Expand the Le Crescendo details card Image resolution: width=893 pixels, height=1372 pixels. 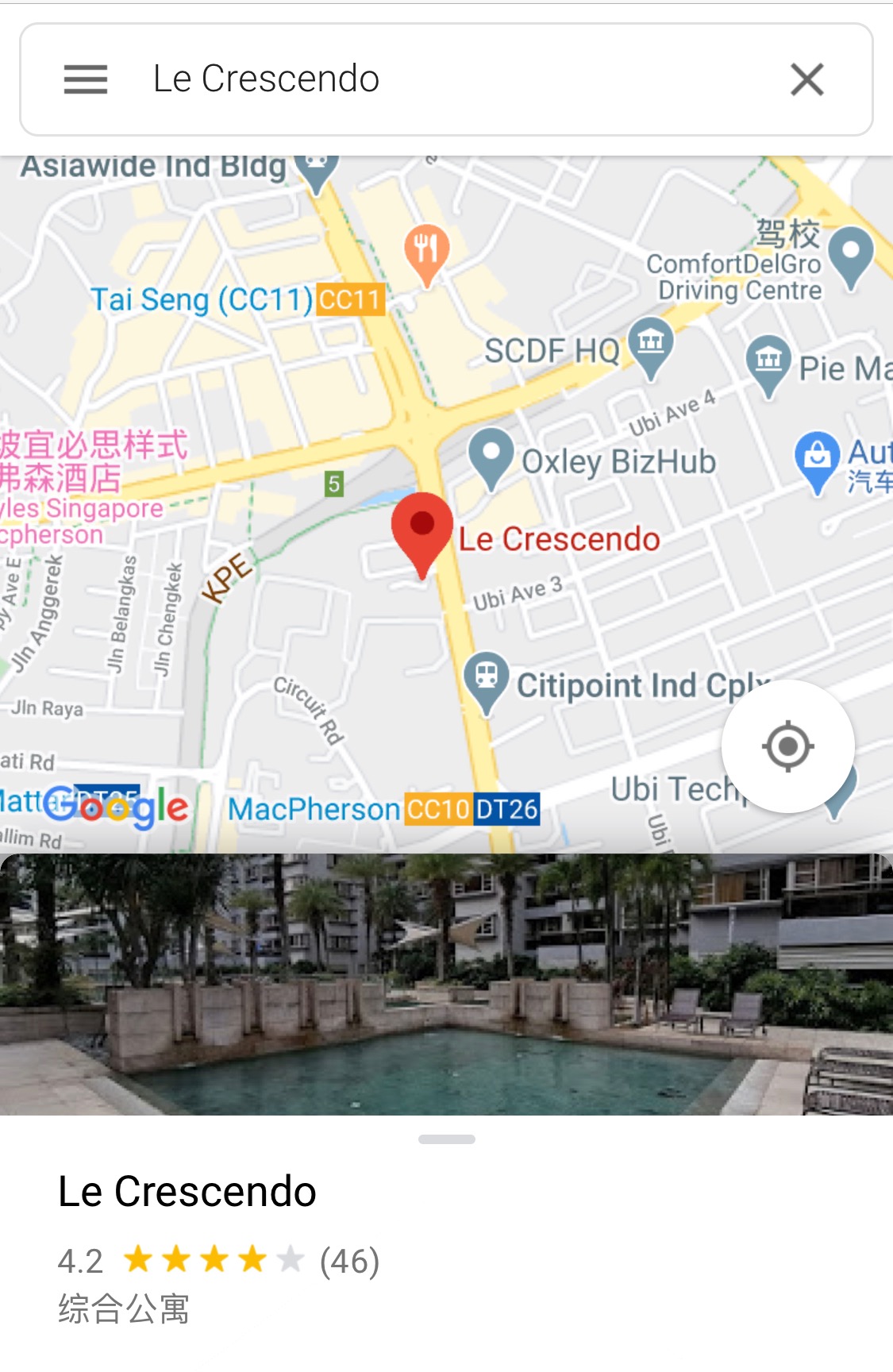(x=446, y=1139)
